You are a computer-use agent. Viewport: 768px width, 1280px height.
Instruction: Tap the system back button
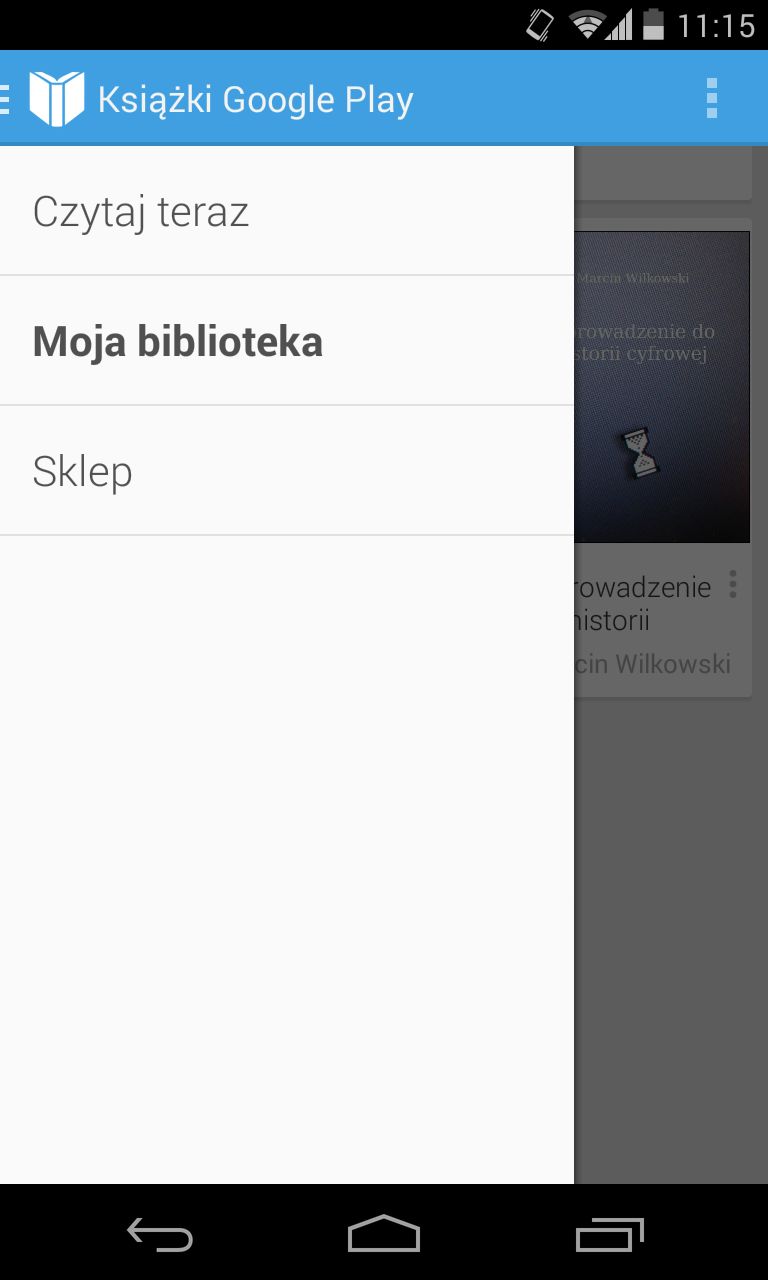160,1234
